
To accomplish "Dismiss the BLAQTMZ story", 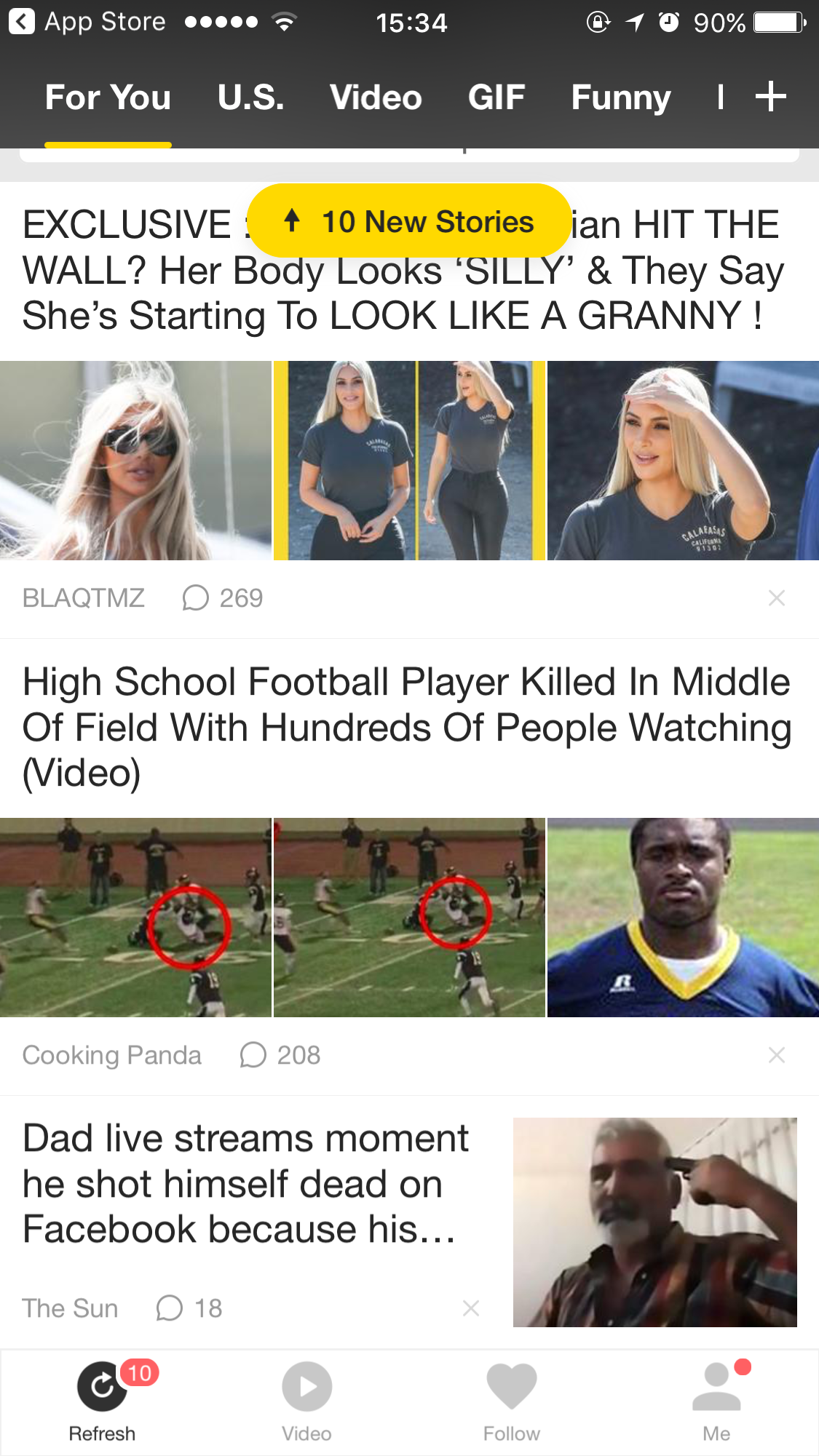I will 777,598.
